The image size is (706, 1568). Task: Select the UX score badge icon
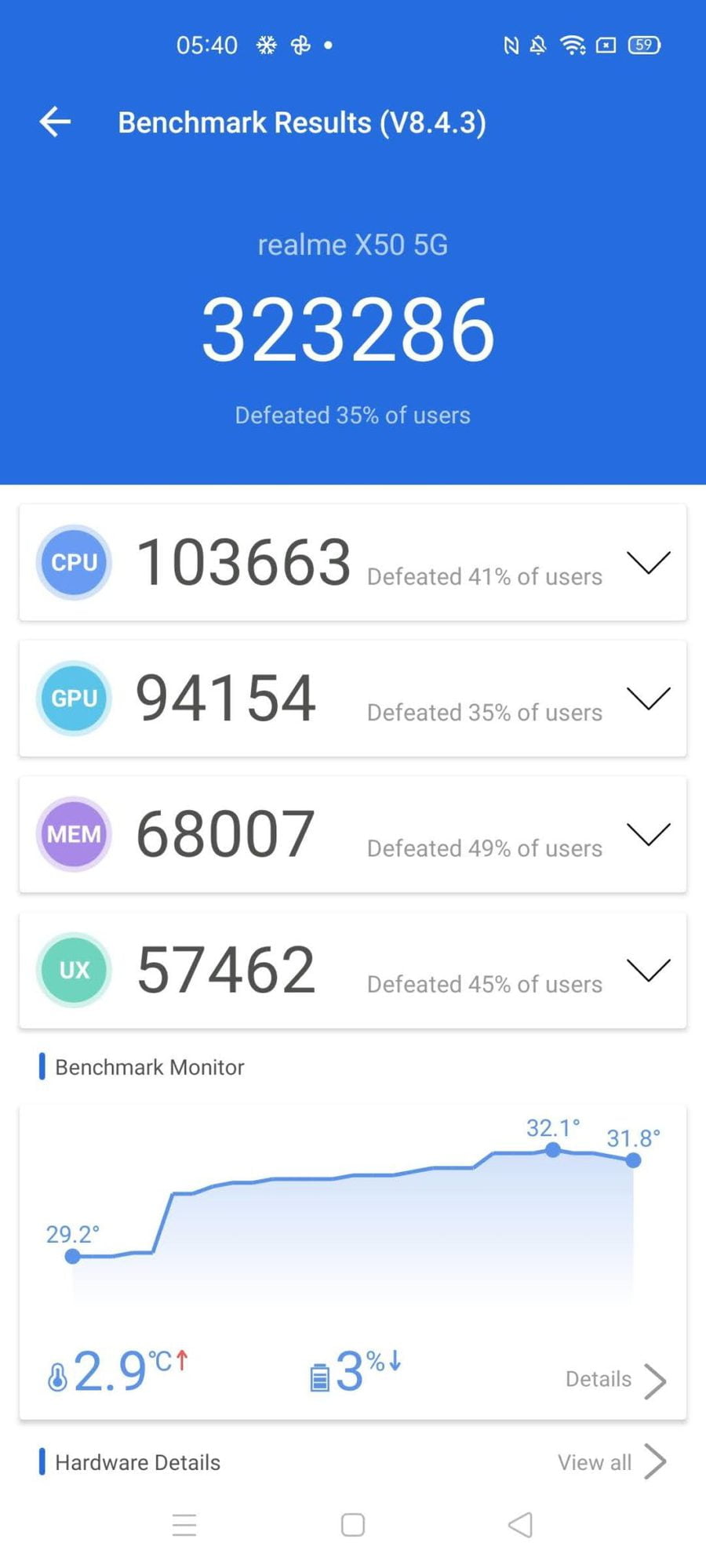(73, 970)
